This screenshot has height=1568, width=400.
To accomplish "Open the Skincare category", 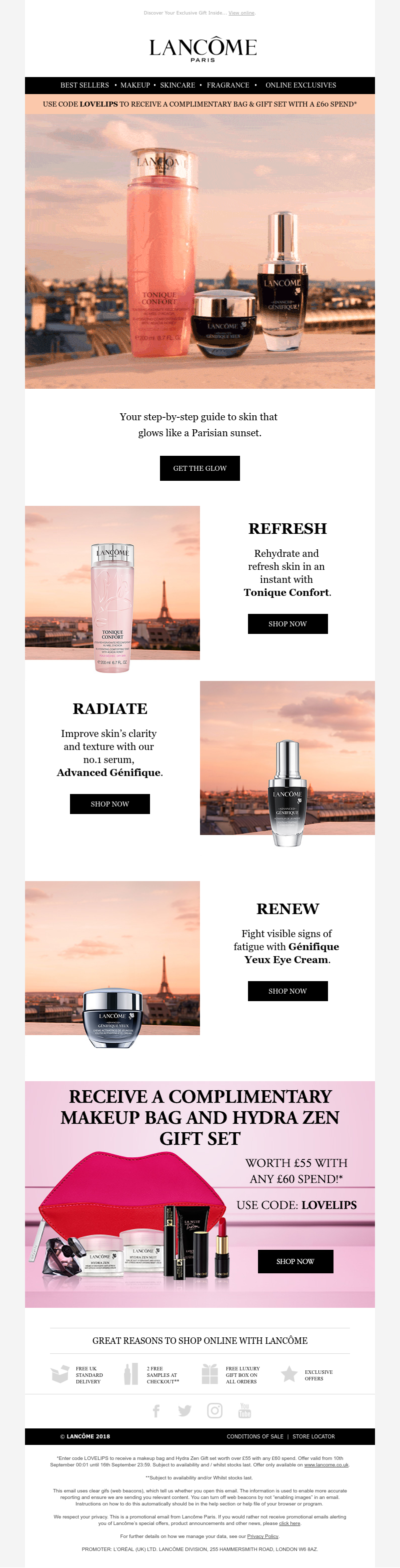I will tap(177, 85).
